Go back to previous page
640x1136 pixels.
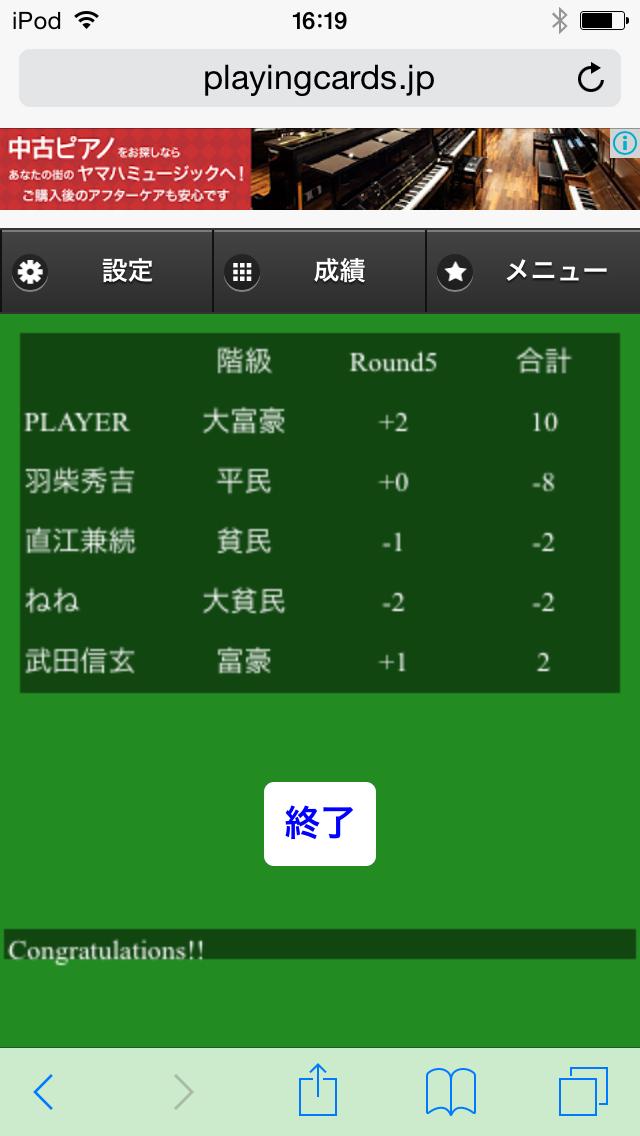point(43,1091)
